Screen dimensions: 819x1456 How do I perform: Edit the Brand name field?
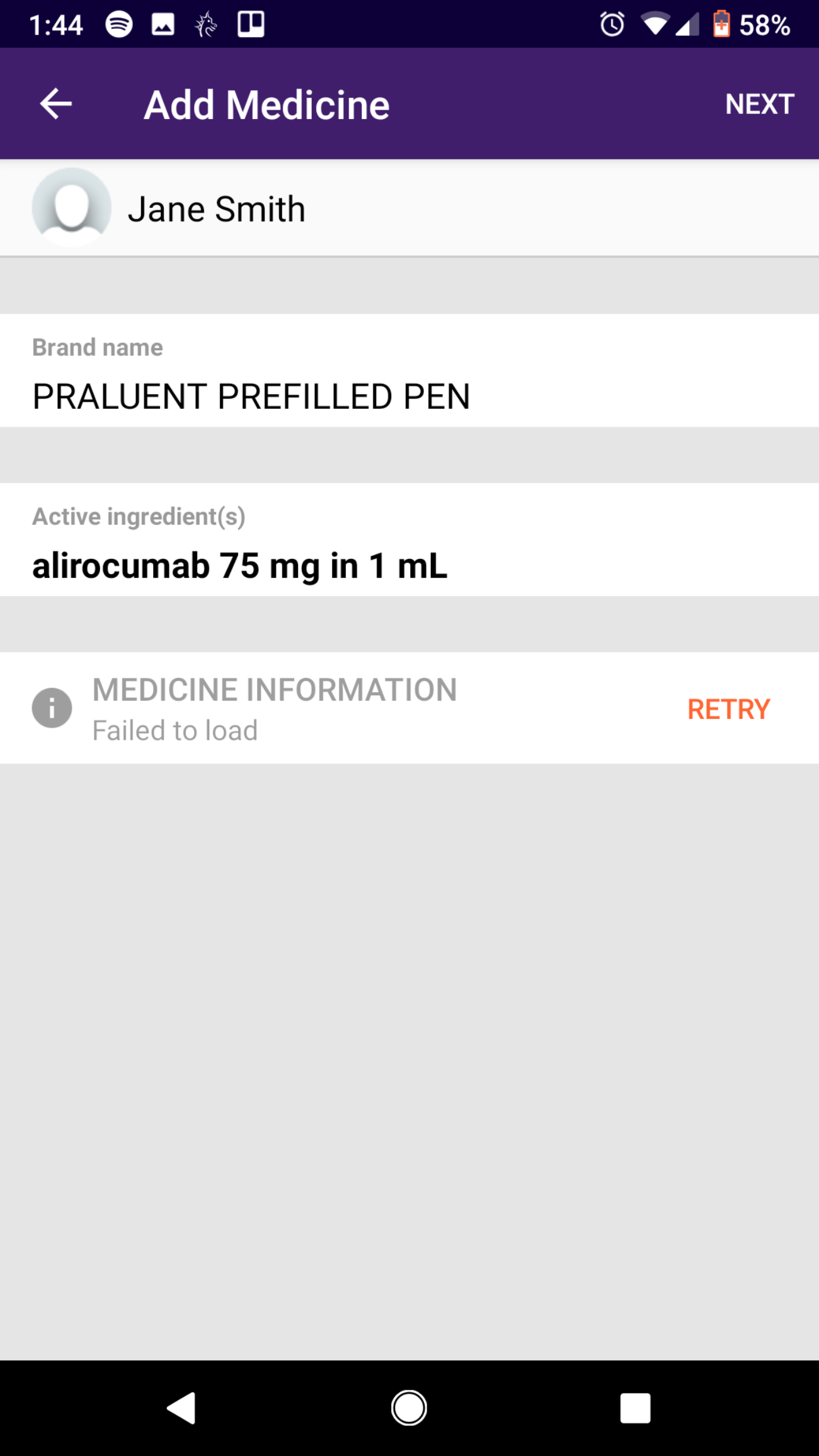tap(409, 370)
